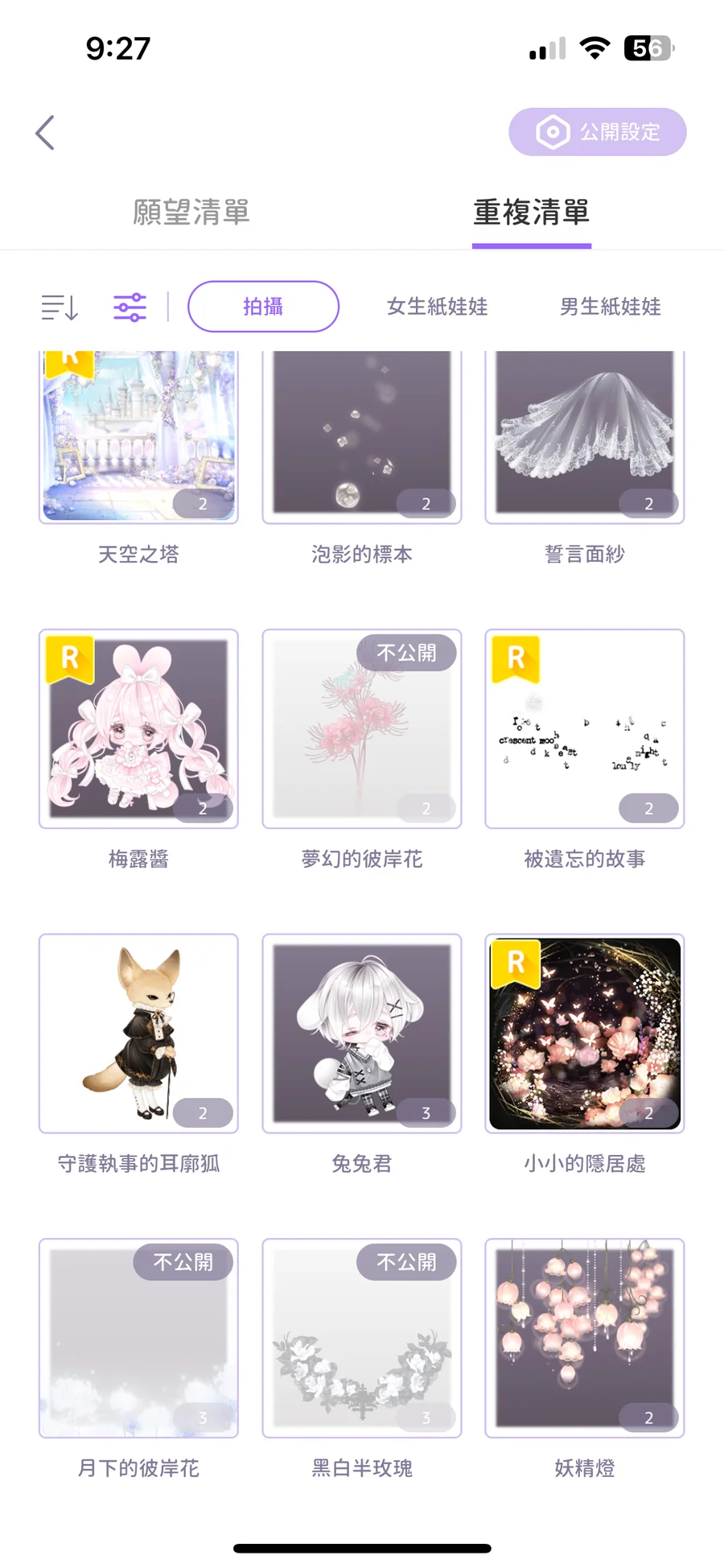Open the 泡影的標本 item
The width and height of the screenshot is (724, 1568).
coord(361,439)
